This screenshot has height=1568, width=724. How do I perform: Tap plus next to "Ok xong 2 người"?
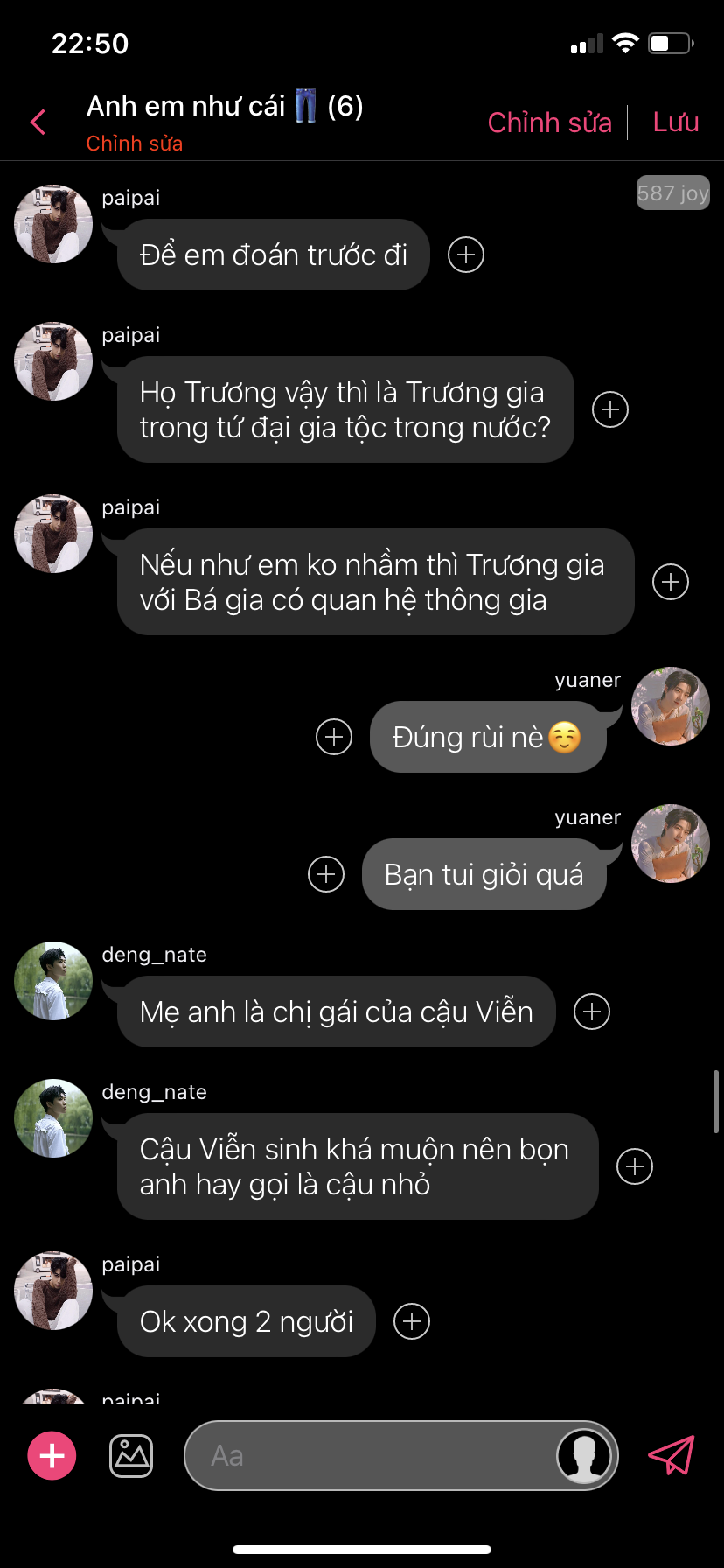pos(412,1321)
